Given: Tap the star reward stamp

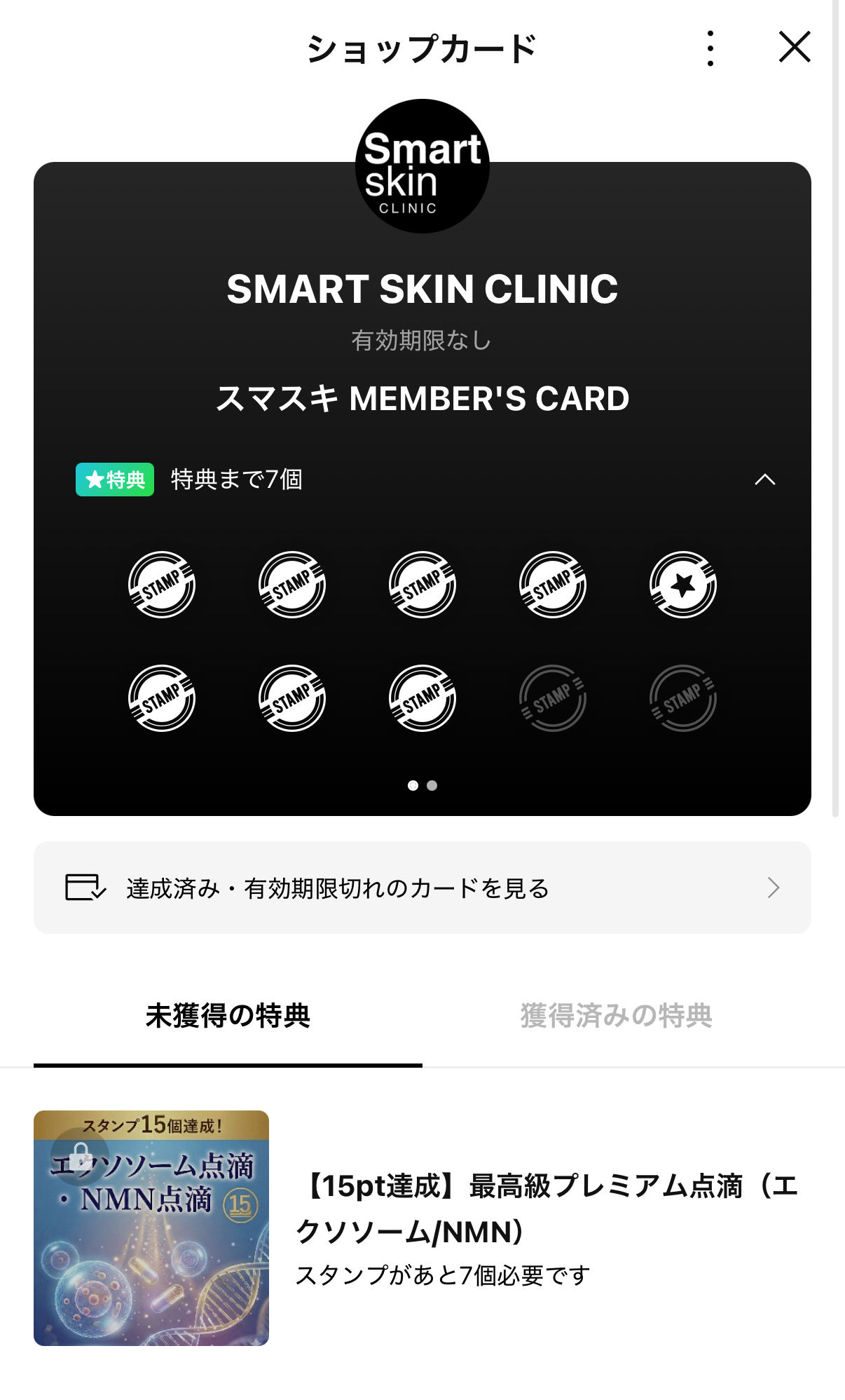Looking at the screenshot, I should pos(682,585).
